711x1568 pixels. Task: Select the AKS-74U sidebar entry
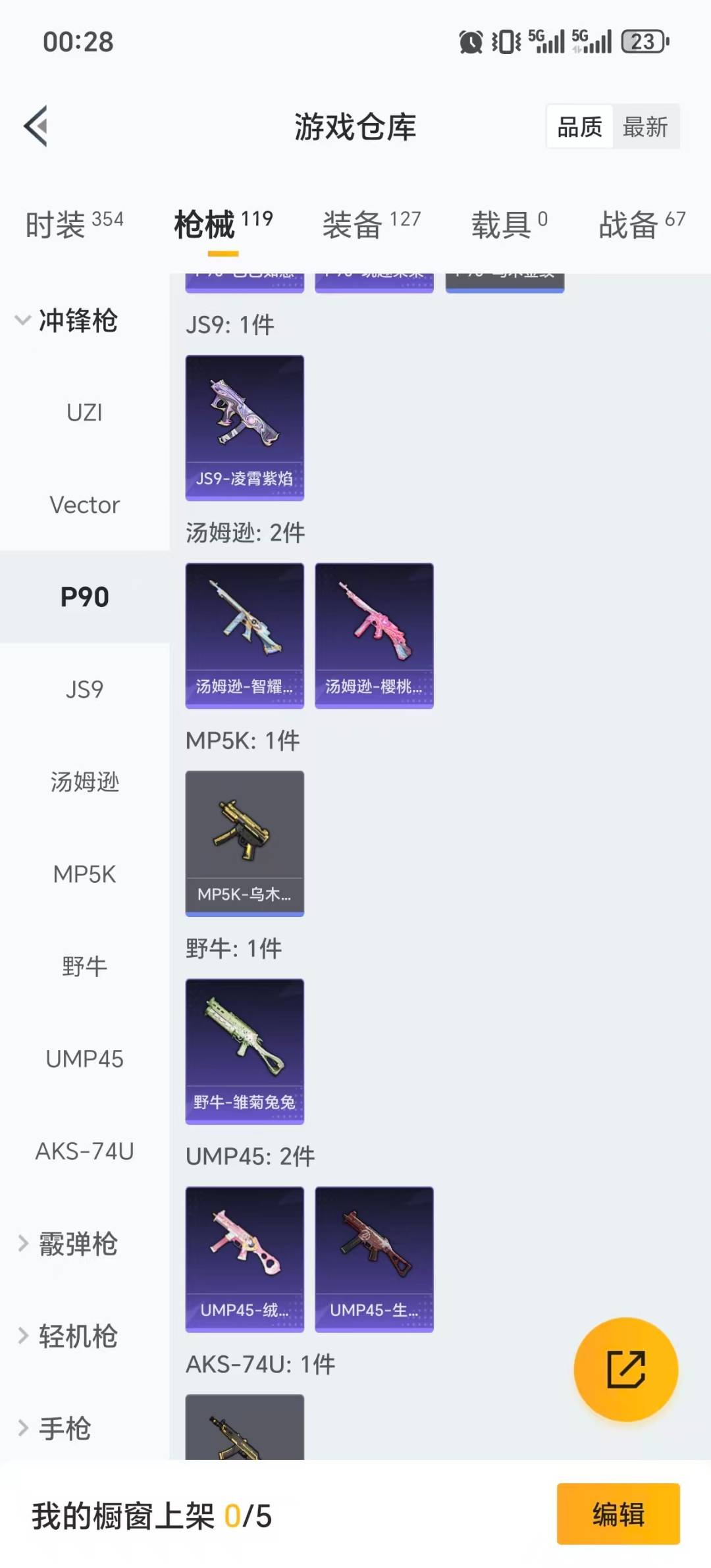[84, 1151]
